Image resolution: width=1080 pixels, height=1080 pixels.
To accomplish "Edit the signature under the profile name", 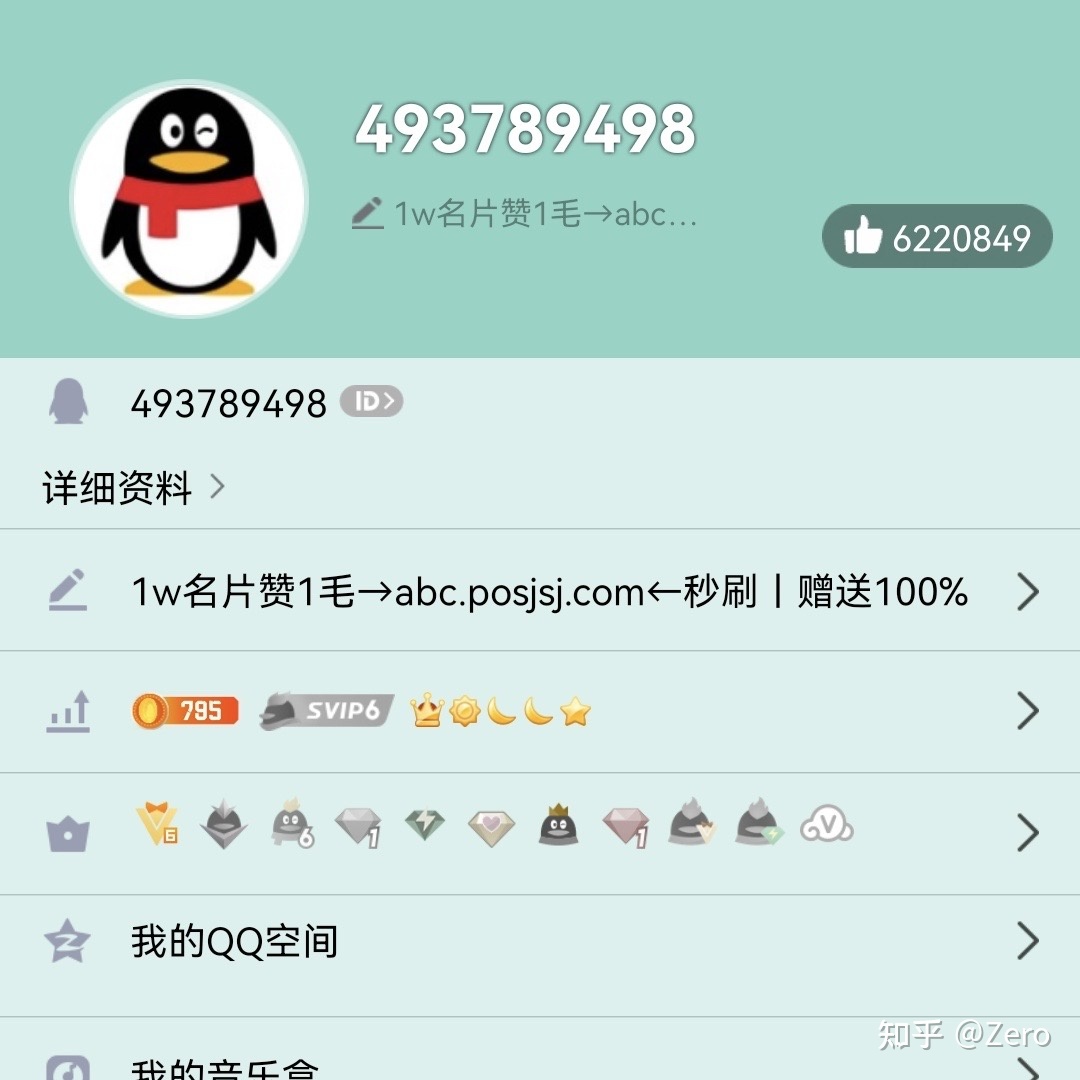I will pyautogui.click(x=525, y=214).
